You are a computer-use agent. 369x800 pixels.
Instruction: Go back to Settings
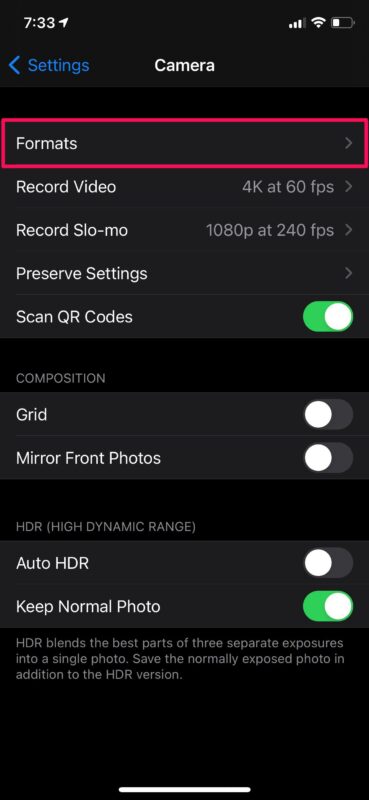pos(49,65)
